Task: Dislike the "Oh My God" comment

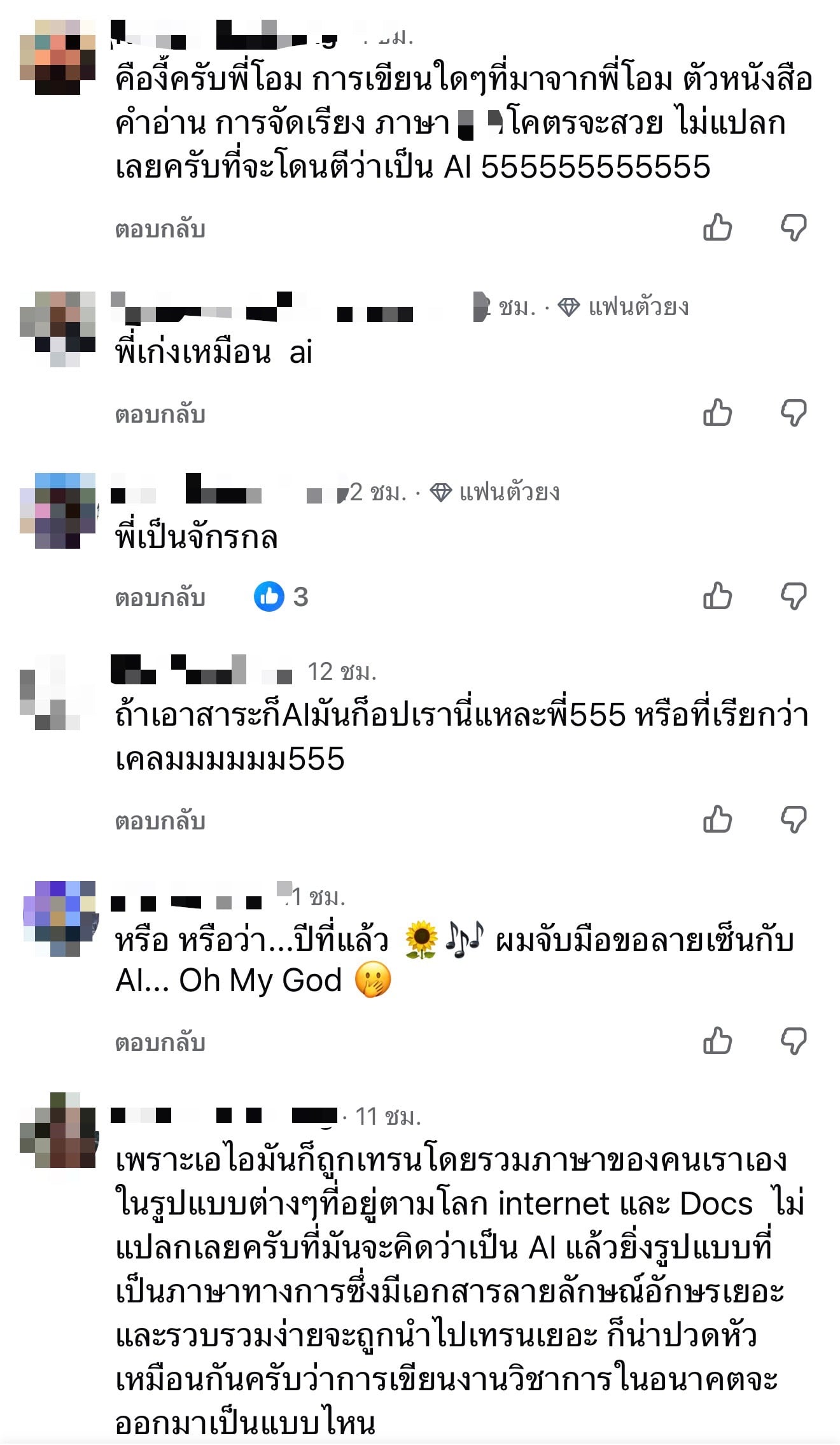Action: pos(794,1041)
